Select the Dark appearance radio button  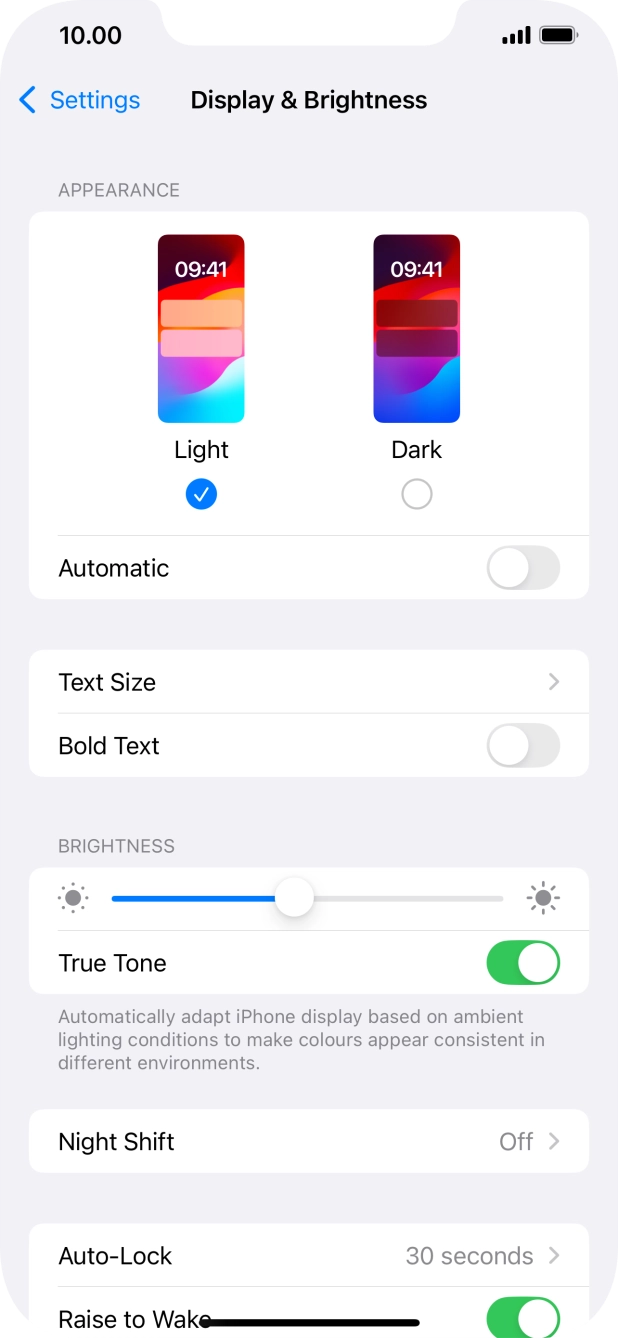(x=416, y=494)
